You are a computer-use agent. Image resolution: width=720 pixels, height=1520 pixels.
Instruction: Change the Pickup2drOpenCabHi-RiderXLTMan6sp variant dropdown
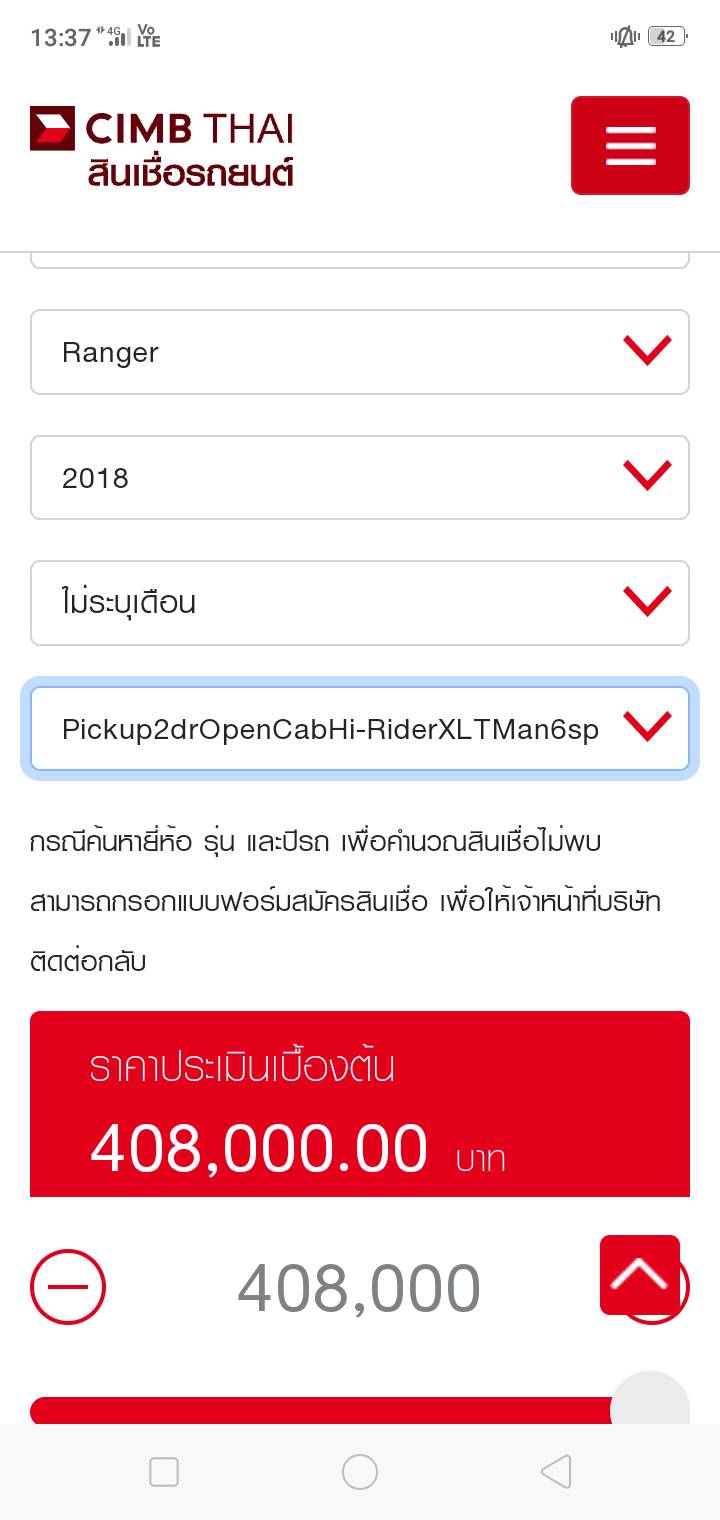pos(359,729)
